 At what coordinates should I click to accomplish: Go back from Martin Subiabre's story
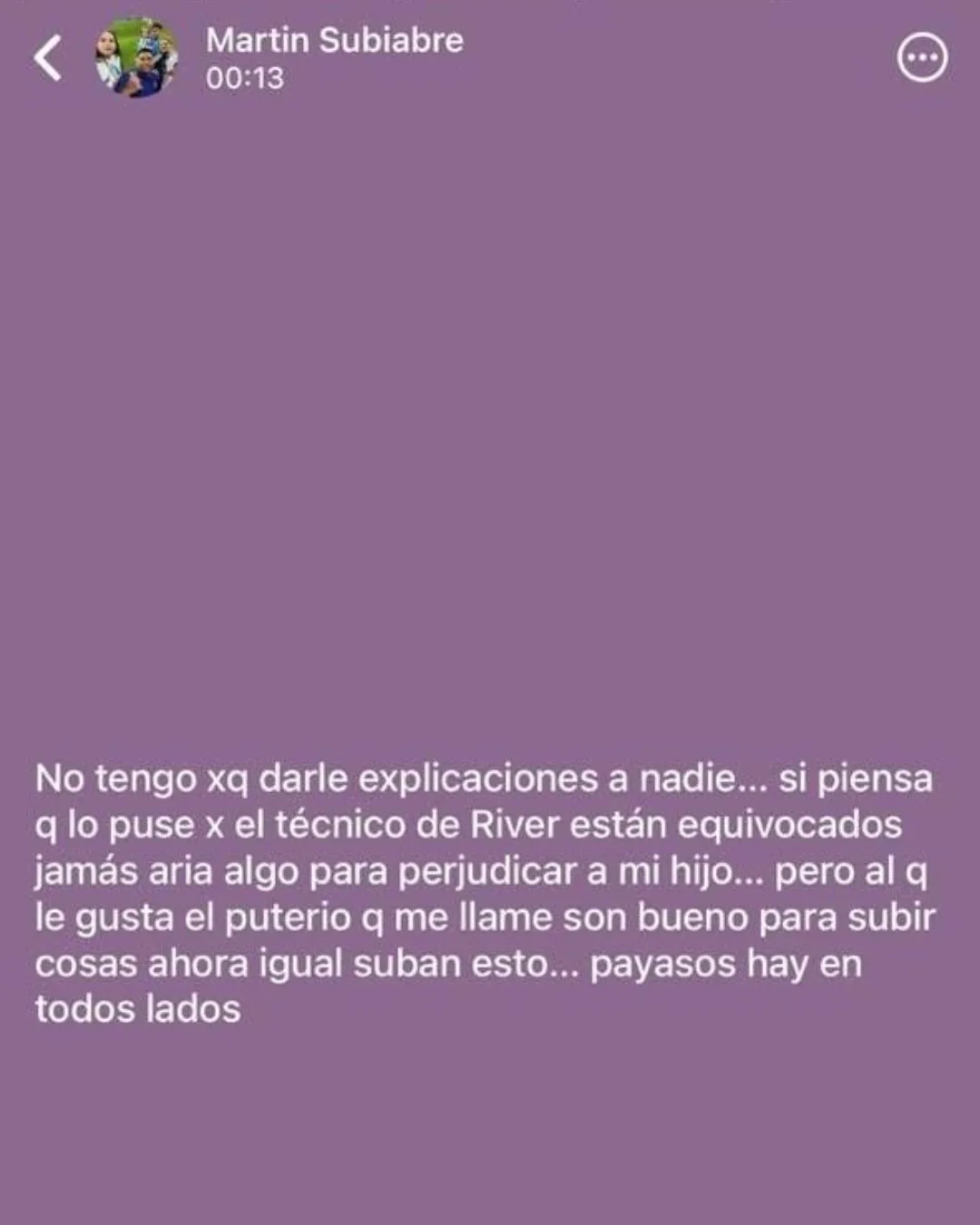click(x=48, y=58)
